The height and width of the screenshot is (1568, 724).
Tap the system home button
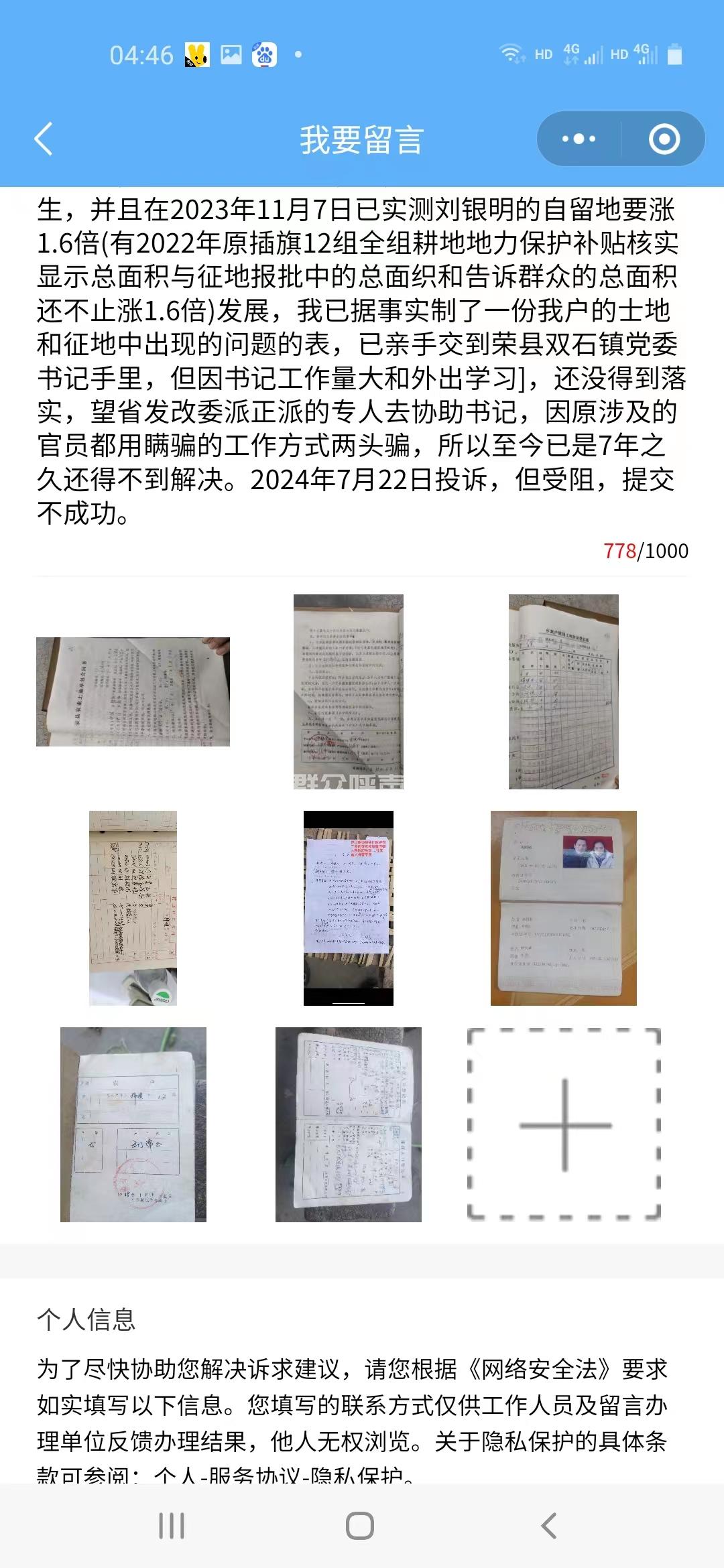(x=360, y=1526)
